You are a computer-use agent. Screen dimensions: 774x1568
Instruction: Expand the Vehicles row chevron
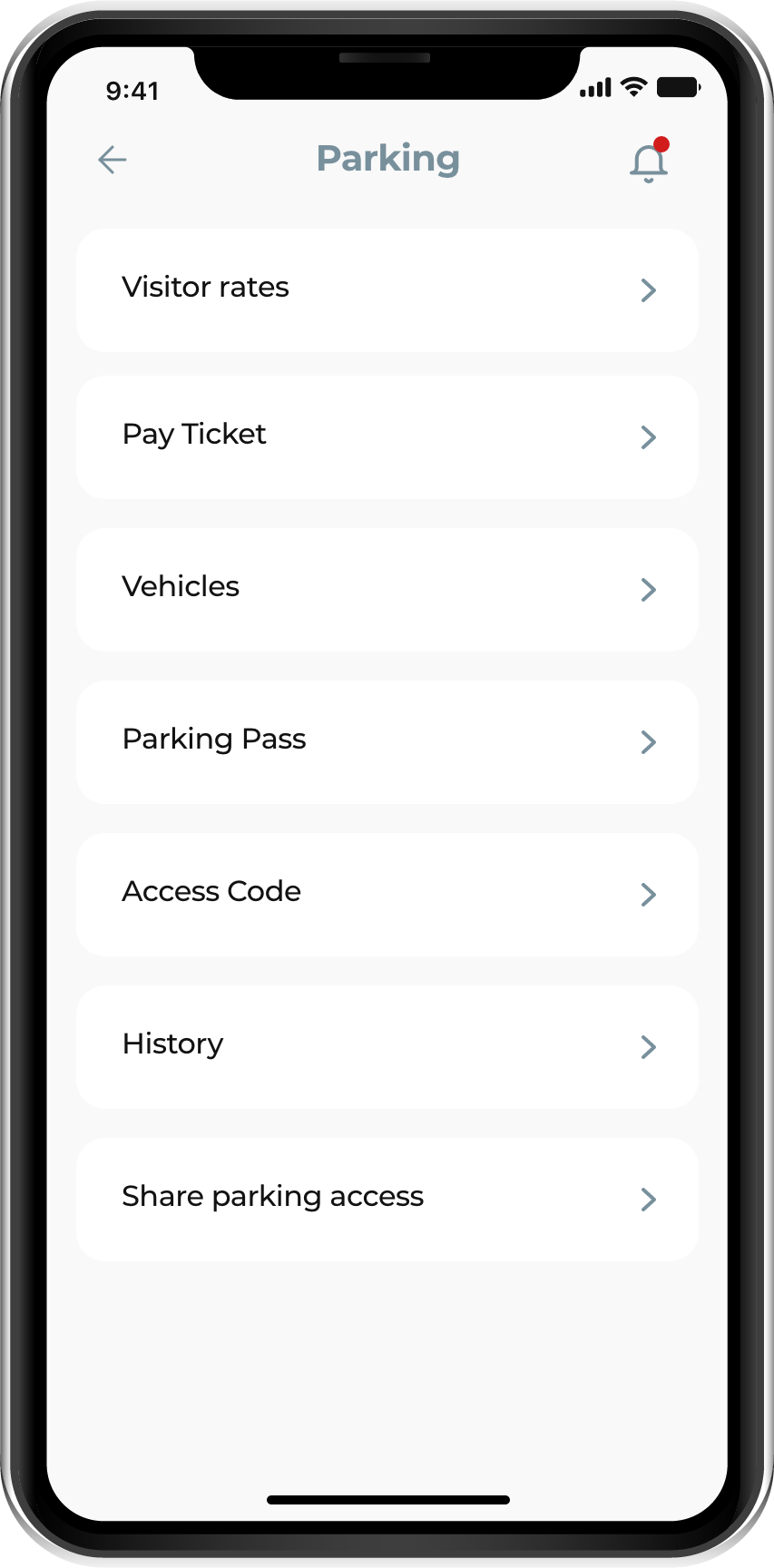(x=649, y=590)
